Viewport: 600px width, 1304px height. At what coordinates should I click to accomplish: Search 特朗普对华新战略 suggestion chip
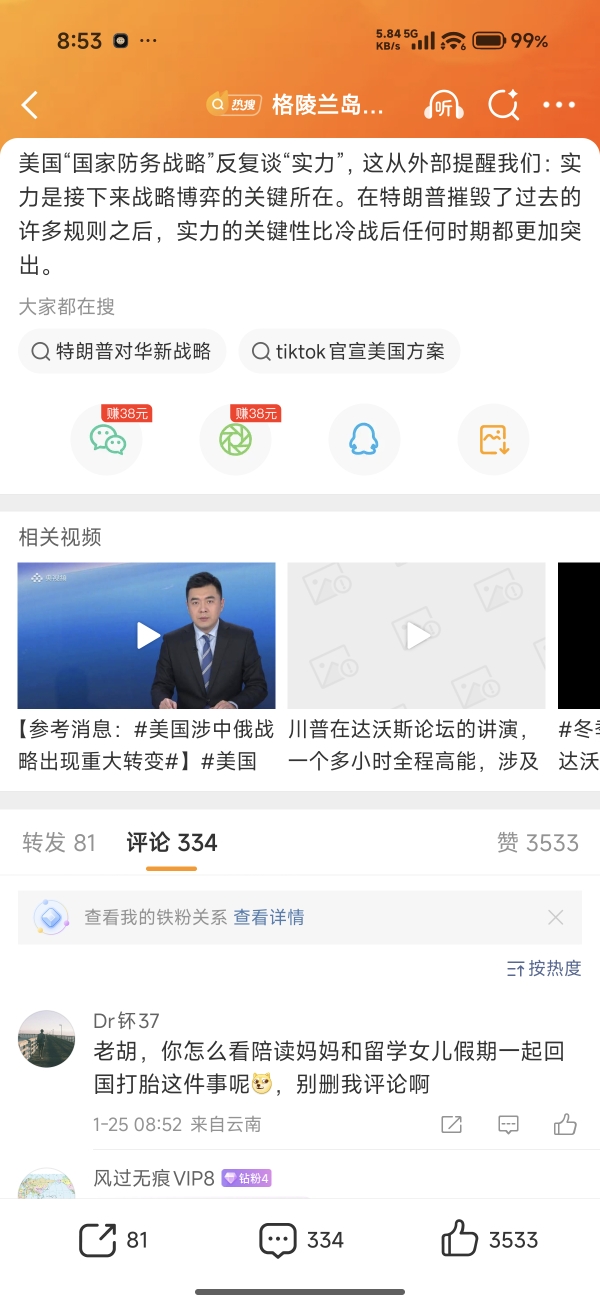tap(122, 351)
